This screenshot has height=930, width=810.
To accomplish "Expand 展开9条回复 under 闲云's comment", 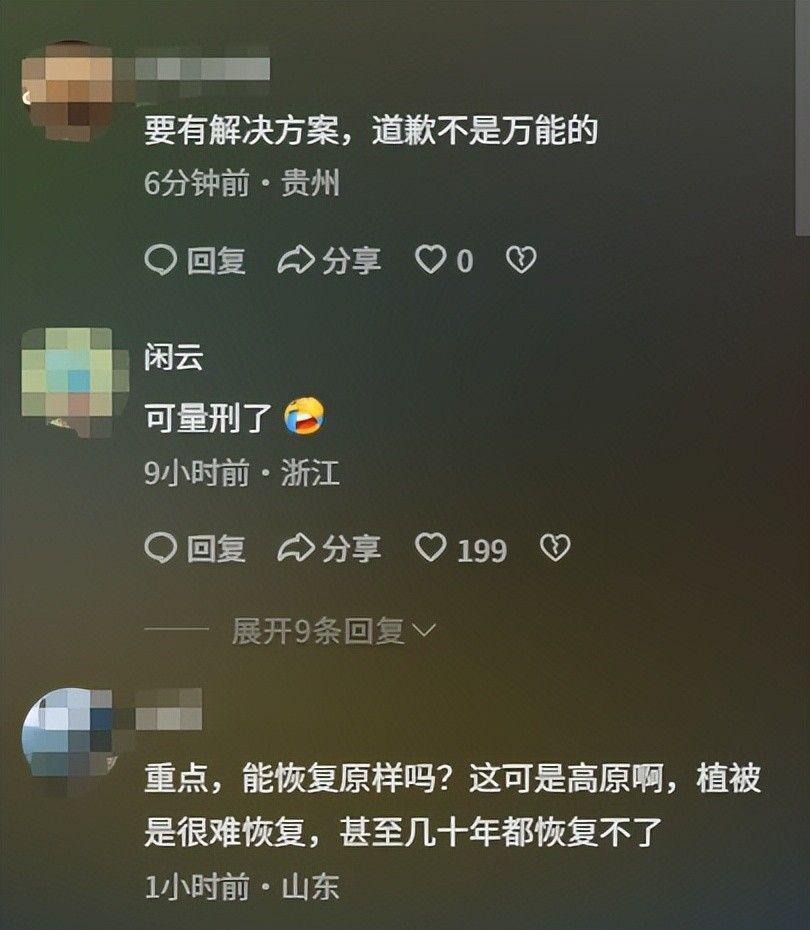I will point(334,631).
